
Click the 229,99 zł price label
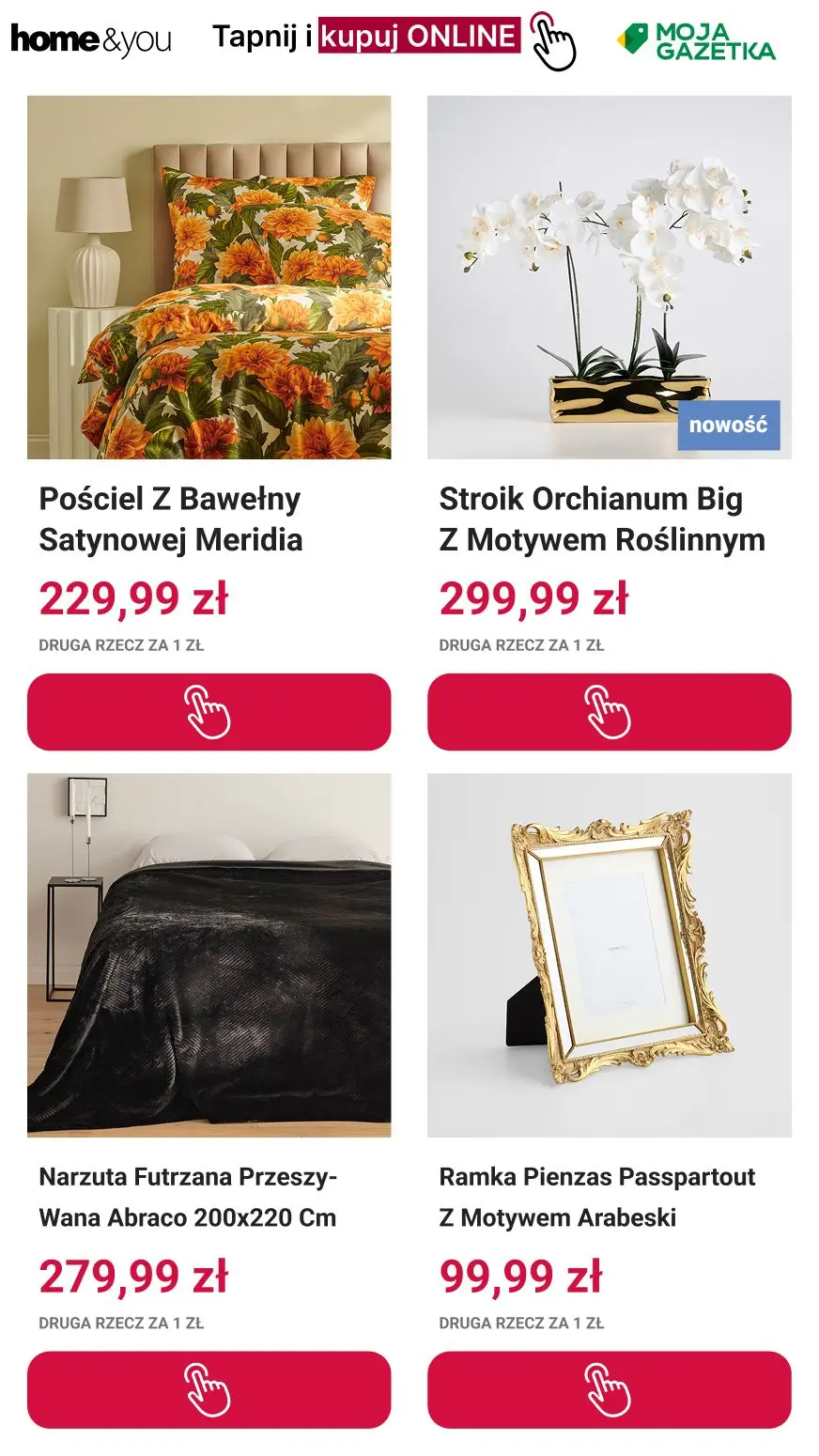coord(138,599)
